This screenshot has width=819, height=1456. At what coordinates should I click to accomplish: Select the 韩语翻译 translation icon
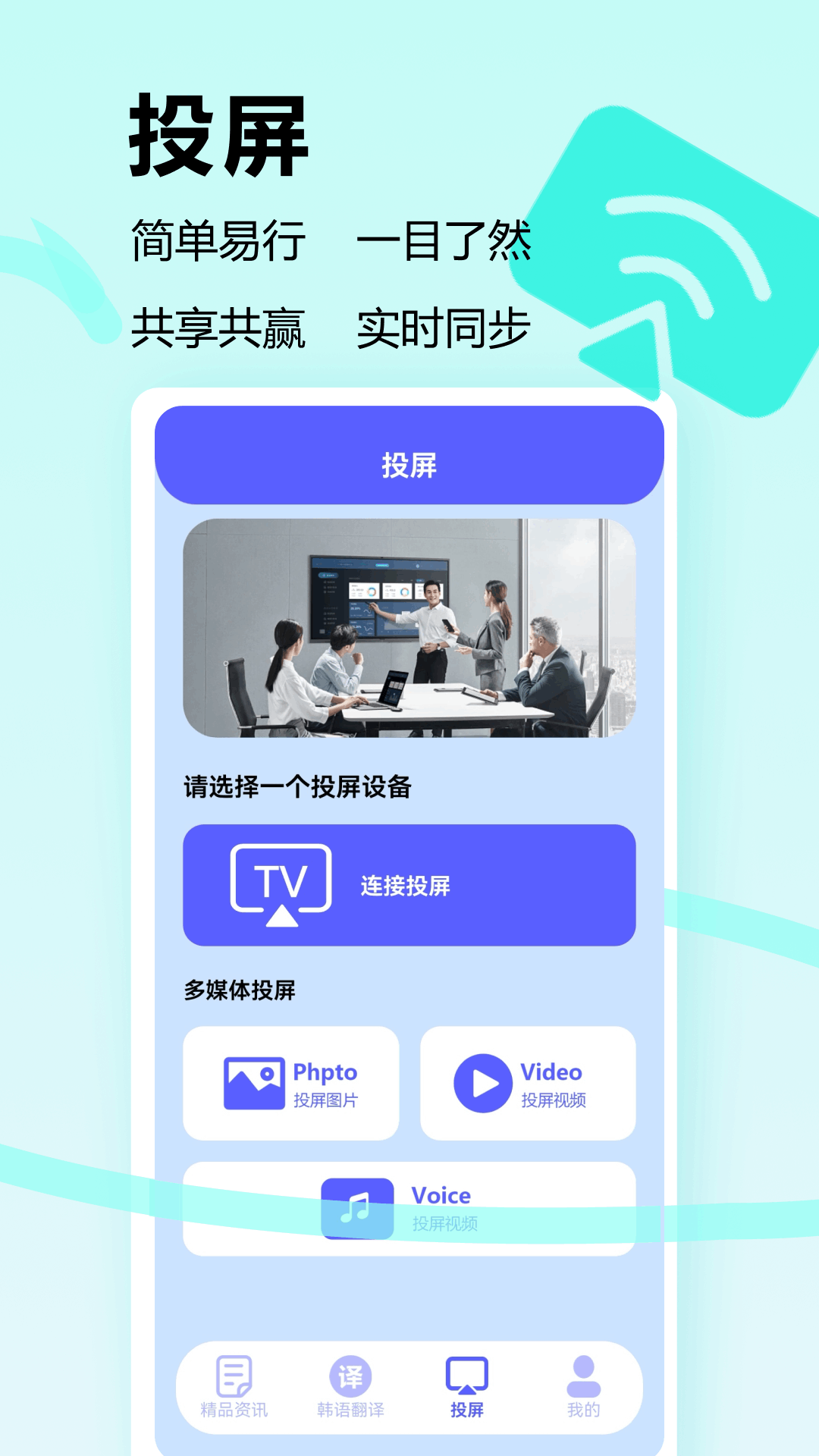point(350,1376)
